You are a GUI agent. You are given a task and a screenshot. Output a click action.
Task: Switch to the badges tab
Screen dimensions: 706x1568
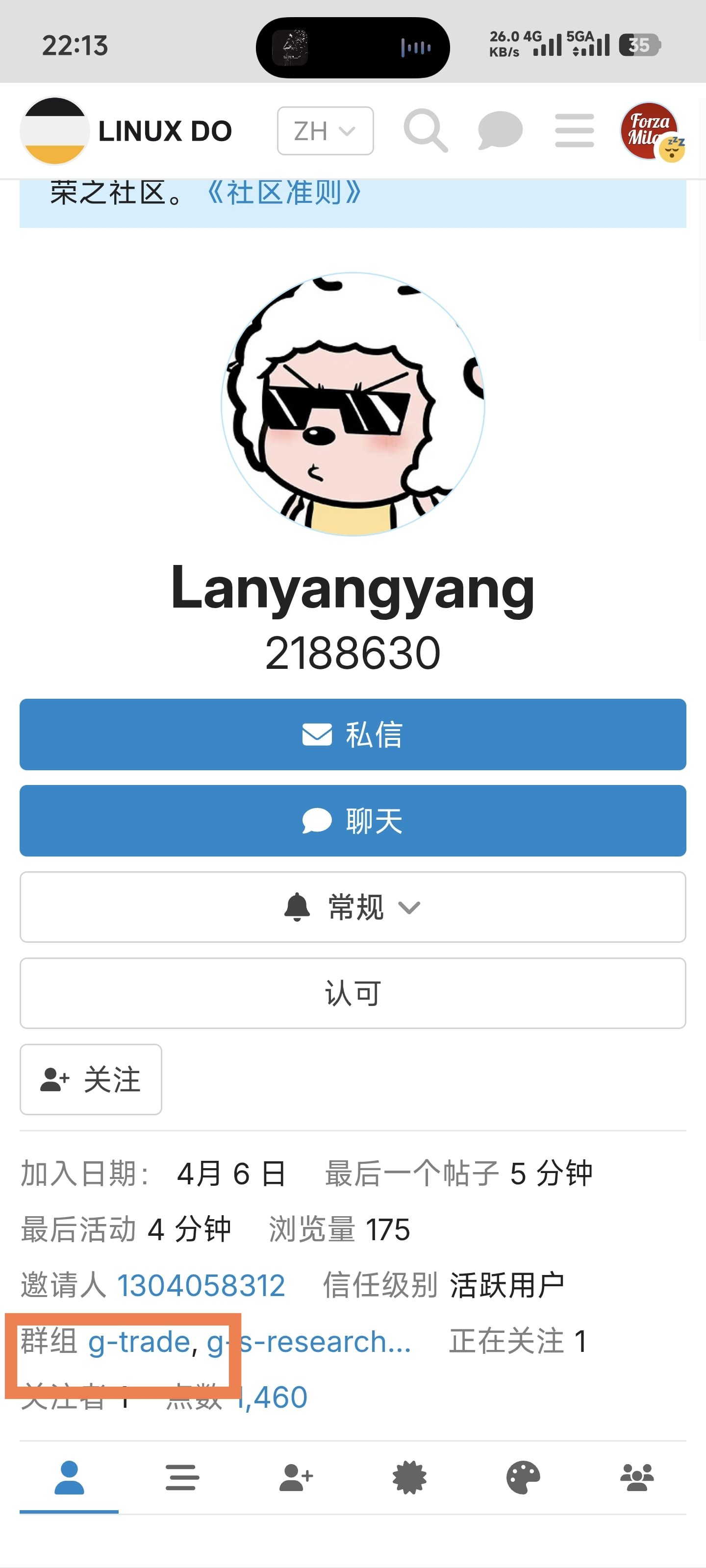(409, 1477)
